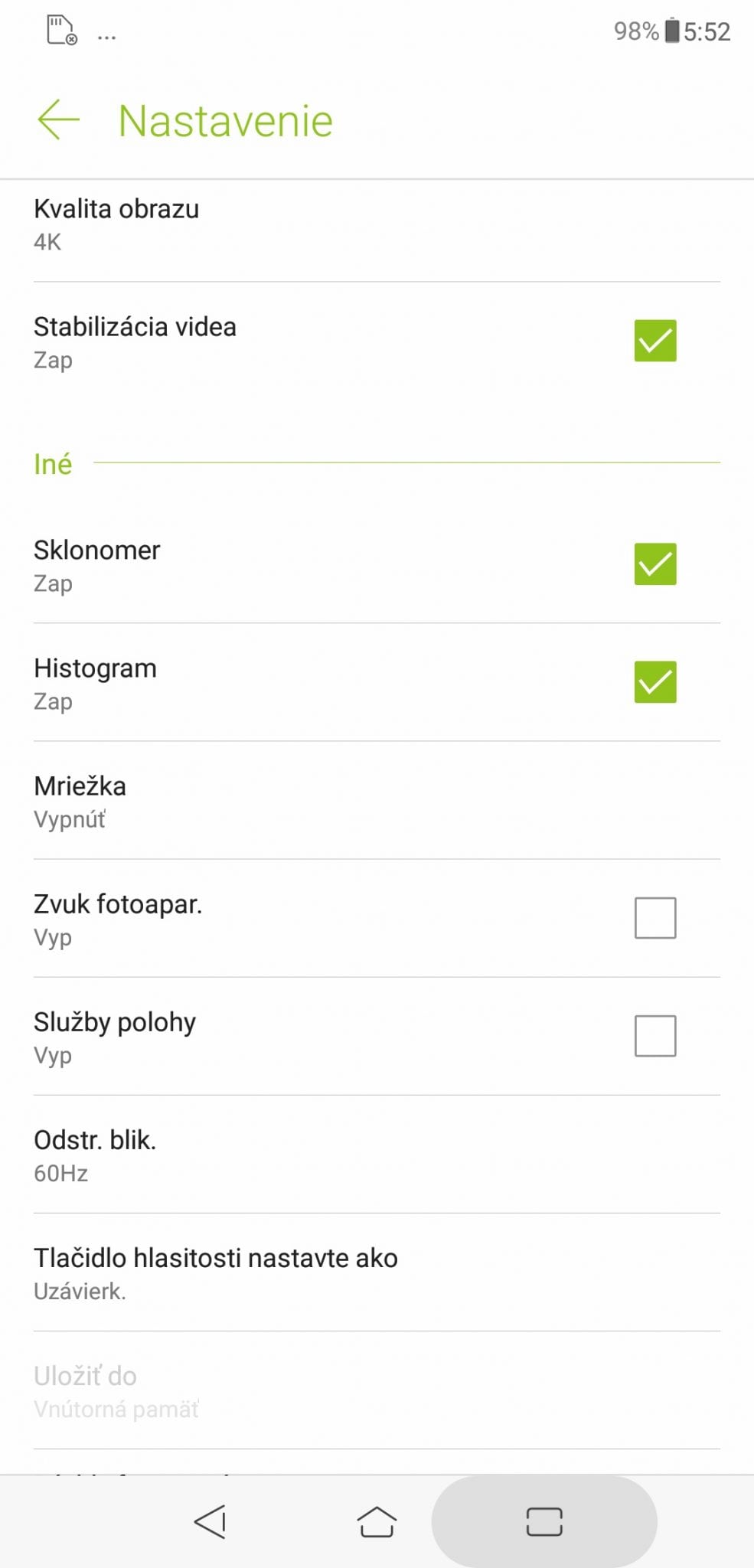Open Tlačidlo hlasitosti nastavte ako
The width and height of the screenshot is (754, 1568).
377,1272
